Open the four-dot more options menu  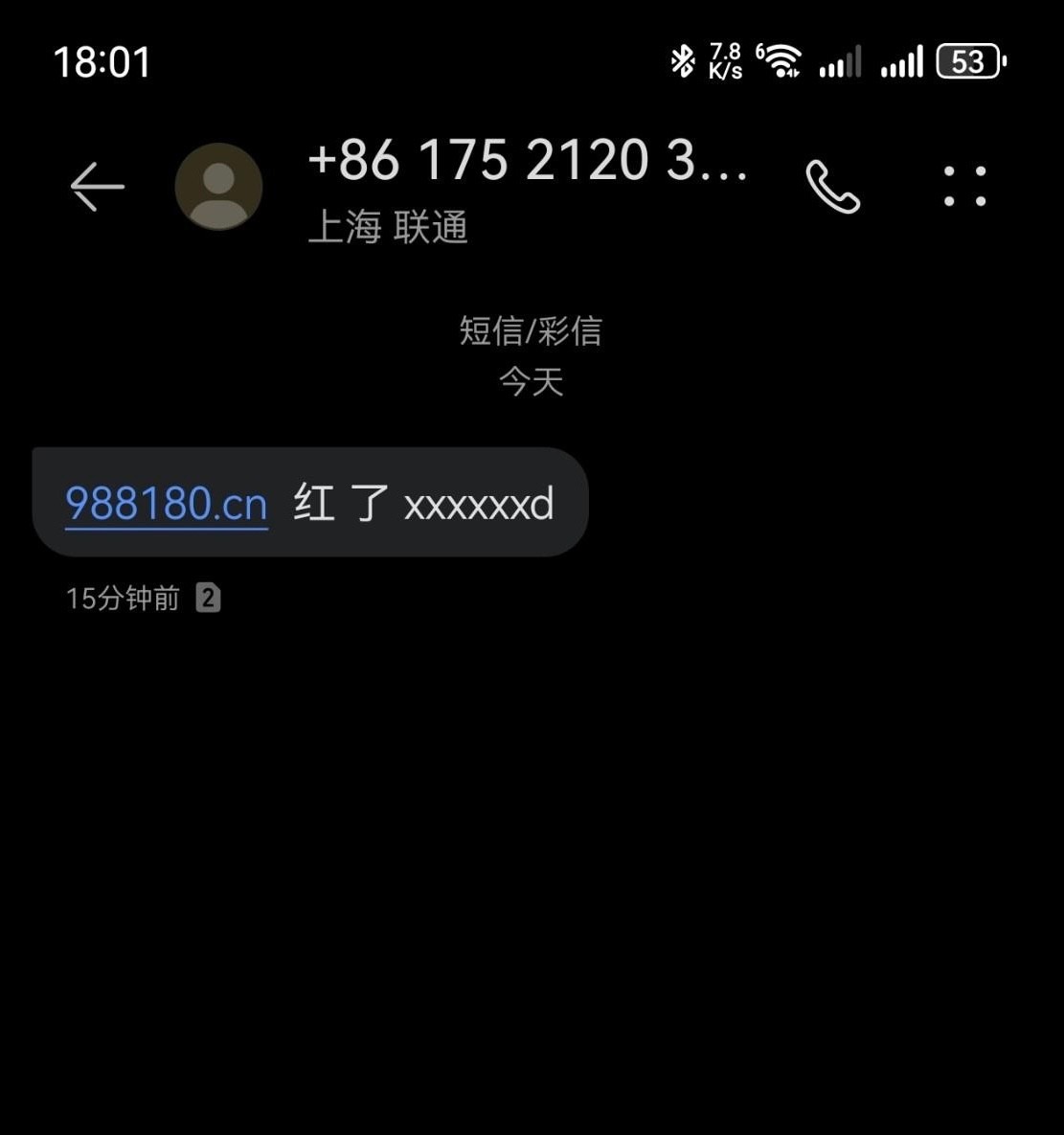click(x=963, y=186)
